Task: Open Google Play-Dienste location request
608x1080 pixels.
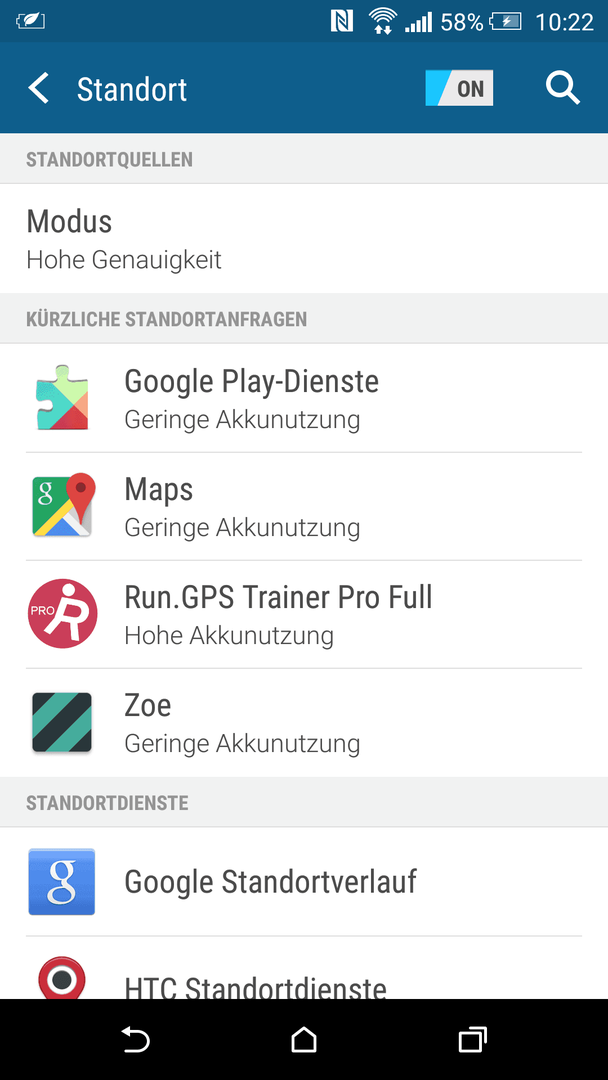Action: click(x=304, y=398)
